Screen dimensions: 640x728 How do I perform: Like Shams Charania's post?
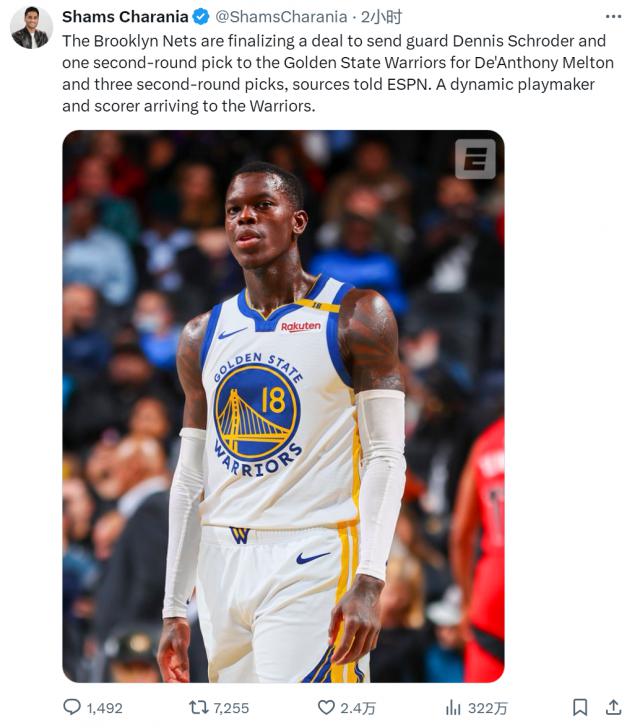326,707
